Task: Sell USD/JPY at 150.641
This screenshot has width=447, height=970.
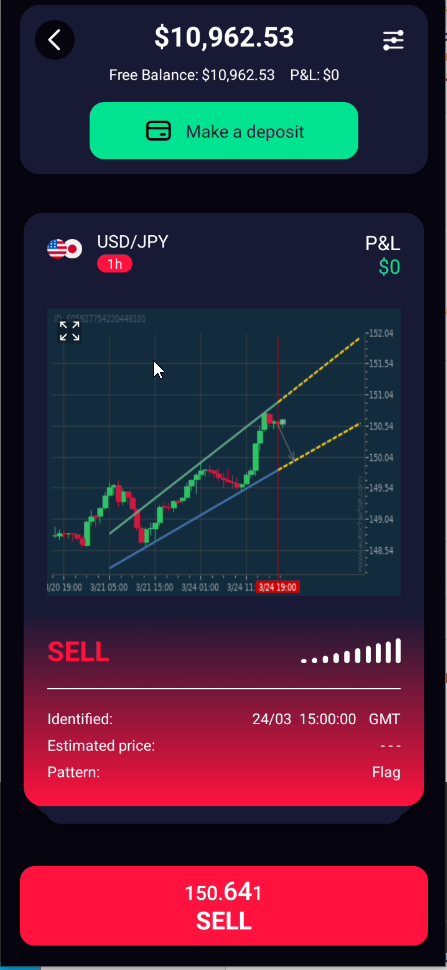Action: 224,906
